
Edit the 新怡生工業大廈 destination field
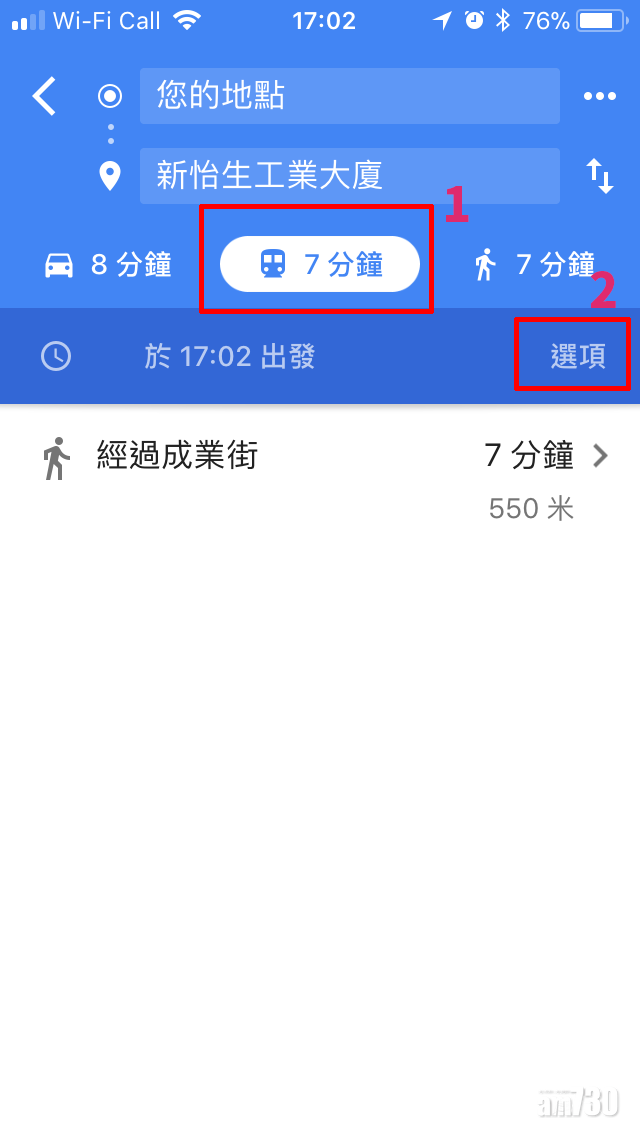(349, 176)
